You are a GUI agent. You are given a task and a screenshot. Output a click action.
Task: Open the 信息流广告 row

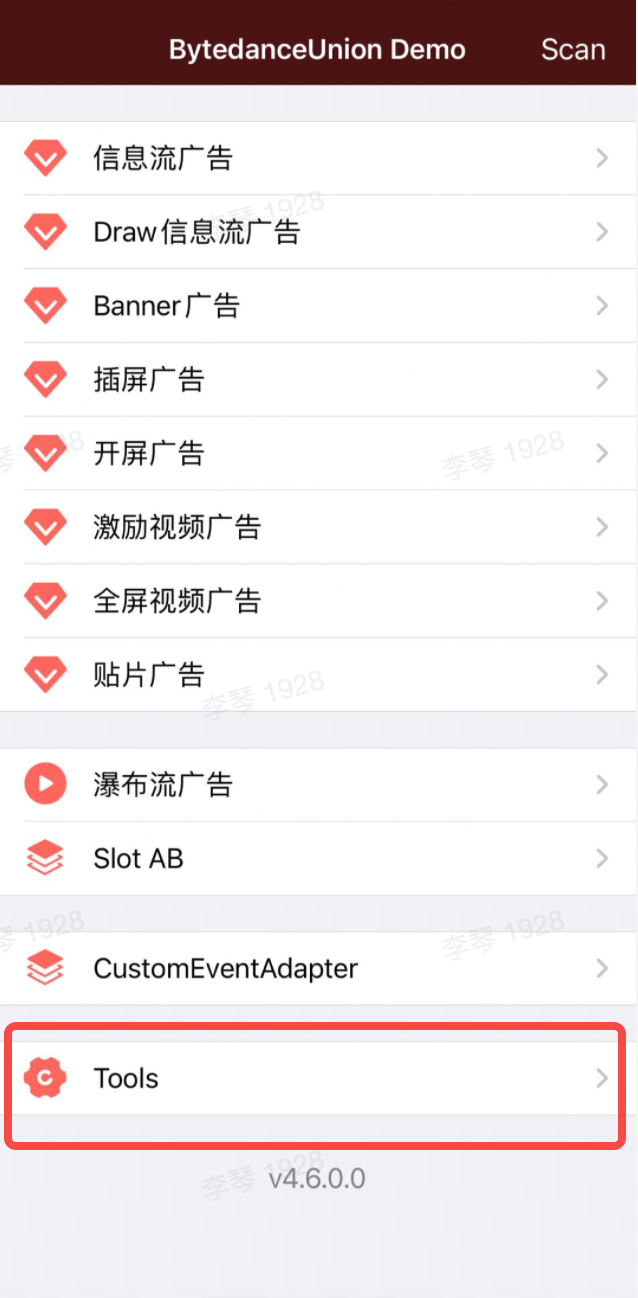coord(318,158)
